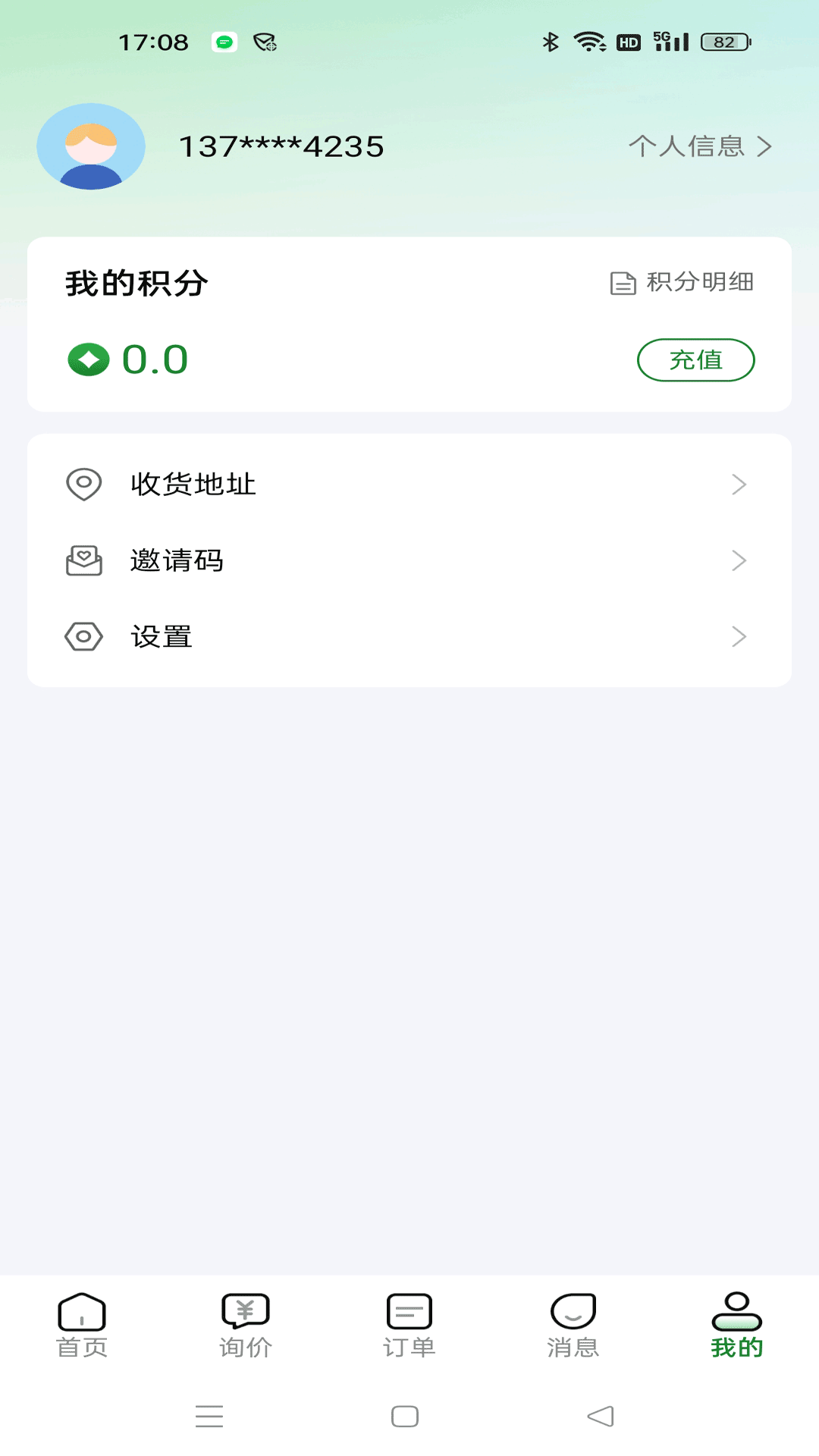
Task: Expand the 邀请码 row chevron
Action: click(739, 560)
